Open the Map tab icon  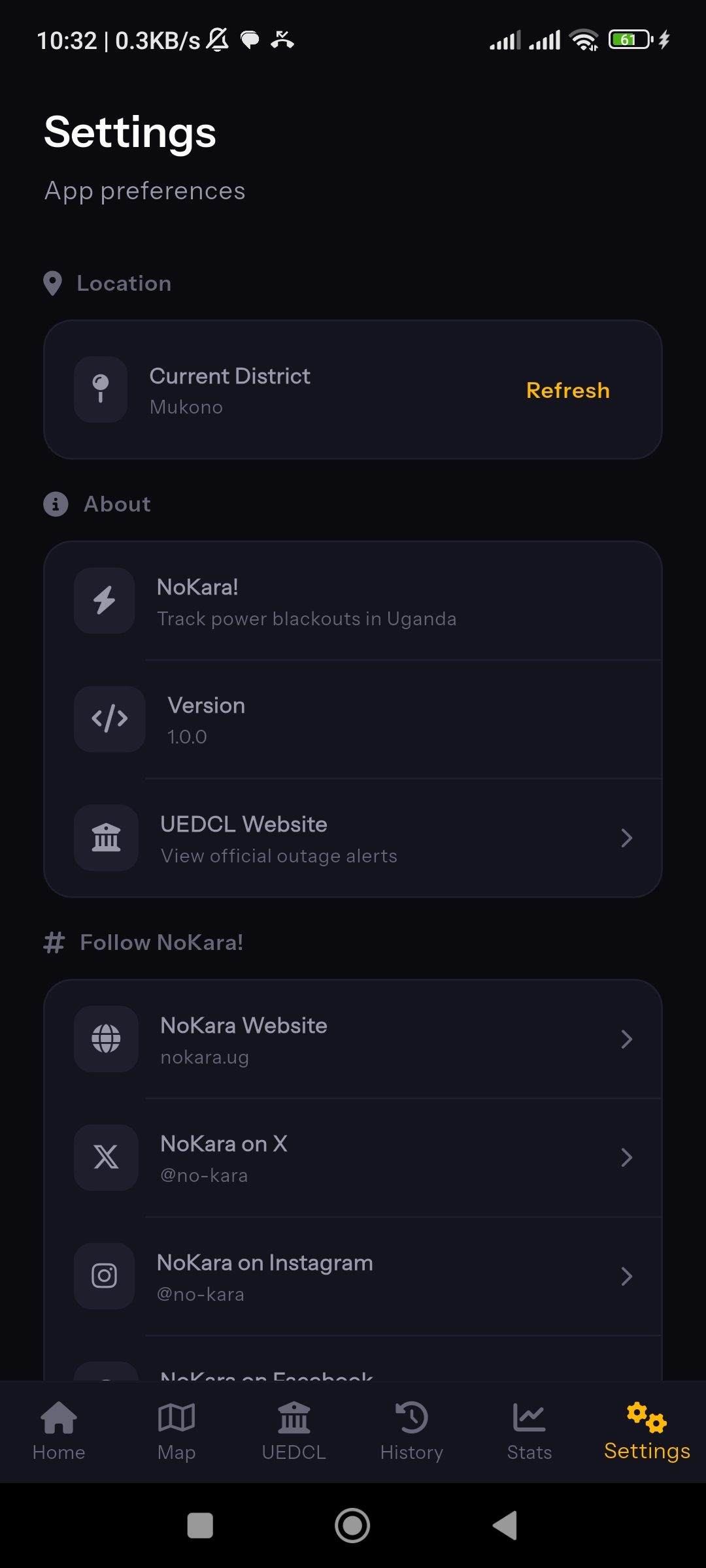pos(176,1420)
